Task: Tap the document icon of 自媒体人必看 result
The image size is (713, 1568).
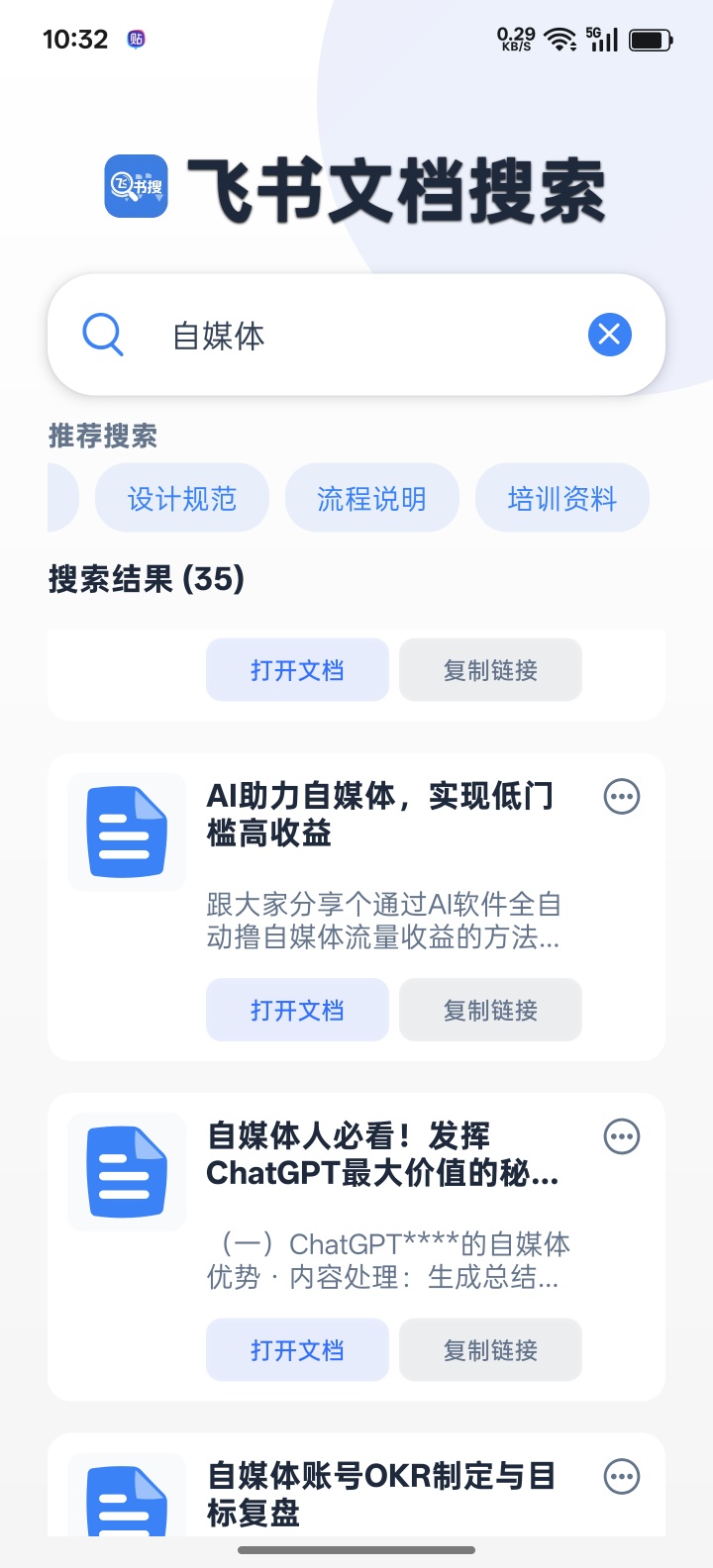Action: [x=126, y=1170]
